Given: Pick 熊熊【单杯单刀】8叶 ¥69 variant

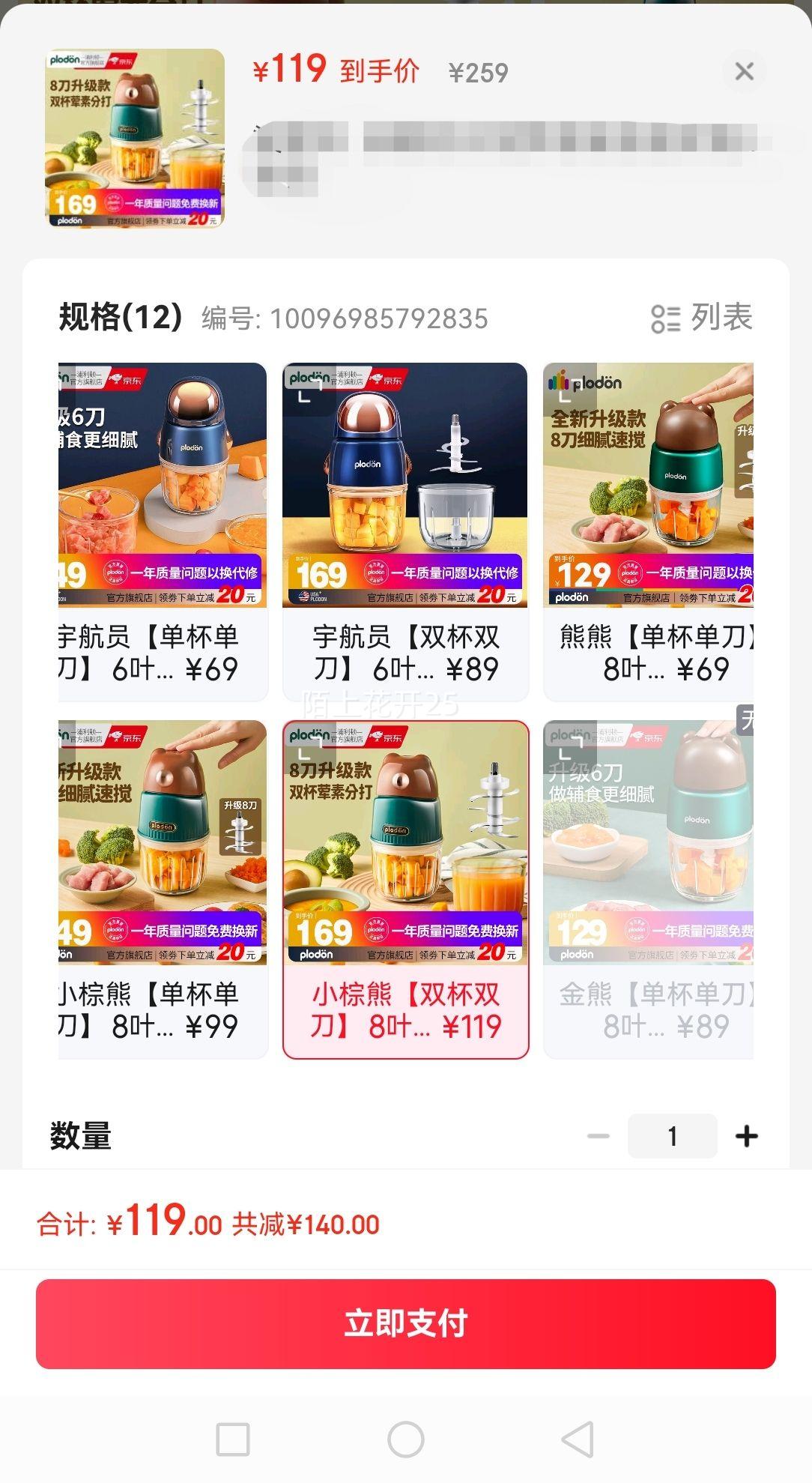Looking at the screenshot, I should point(648,531).
